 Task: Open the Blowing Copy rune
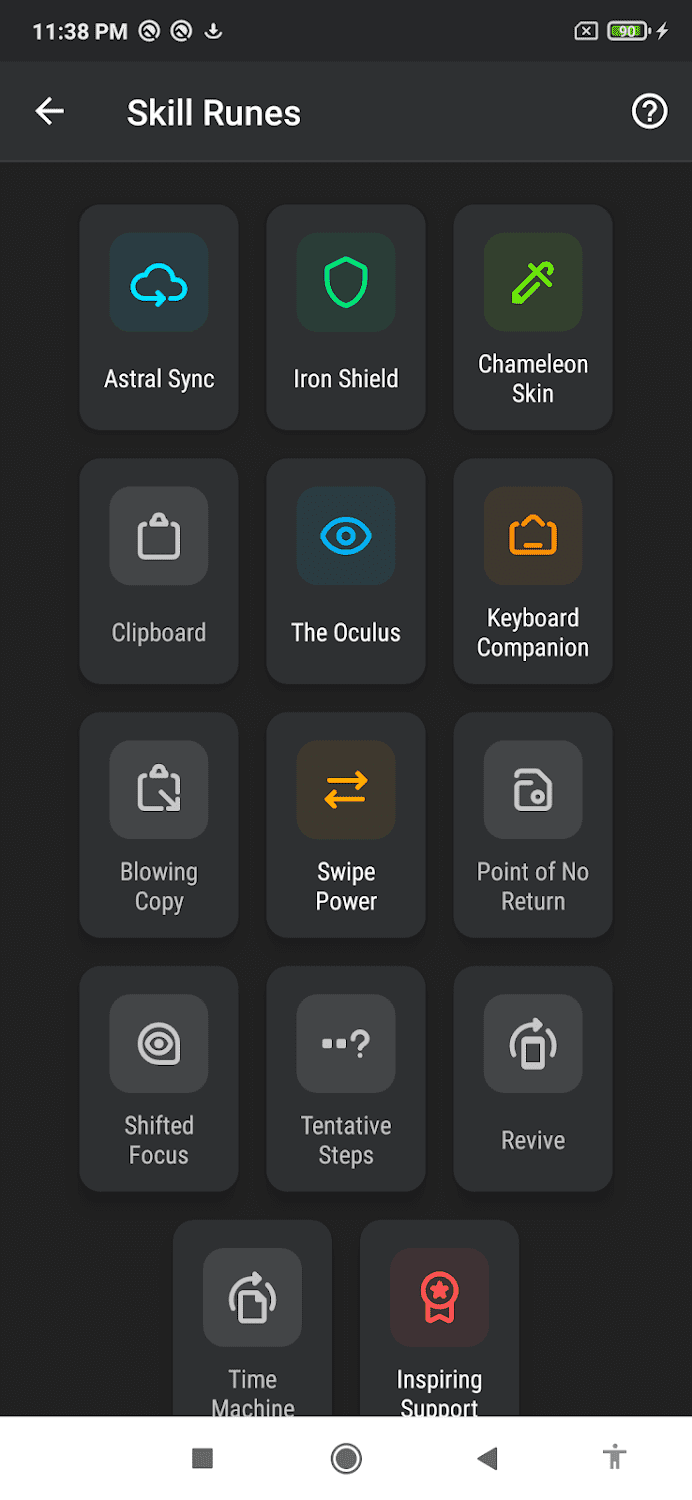tap(159, 825)
